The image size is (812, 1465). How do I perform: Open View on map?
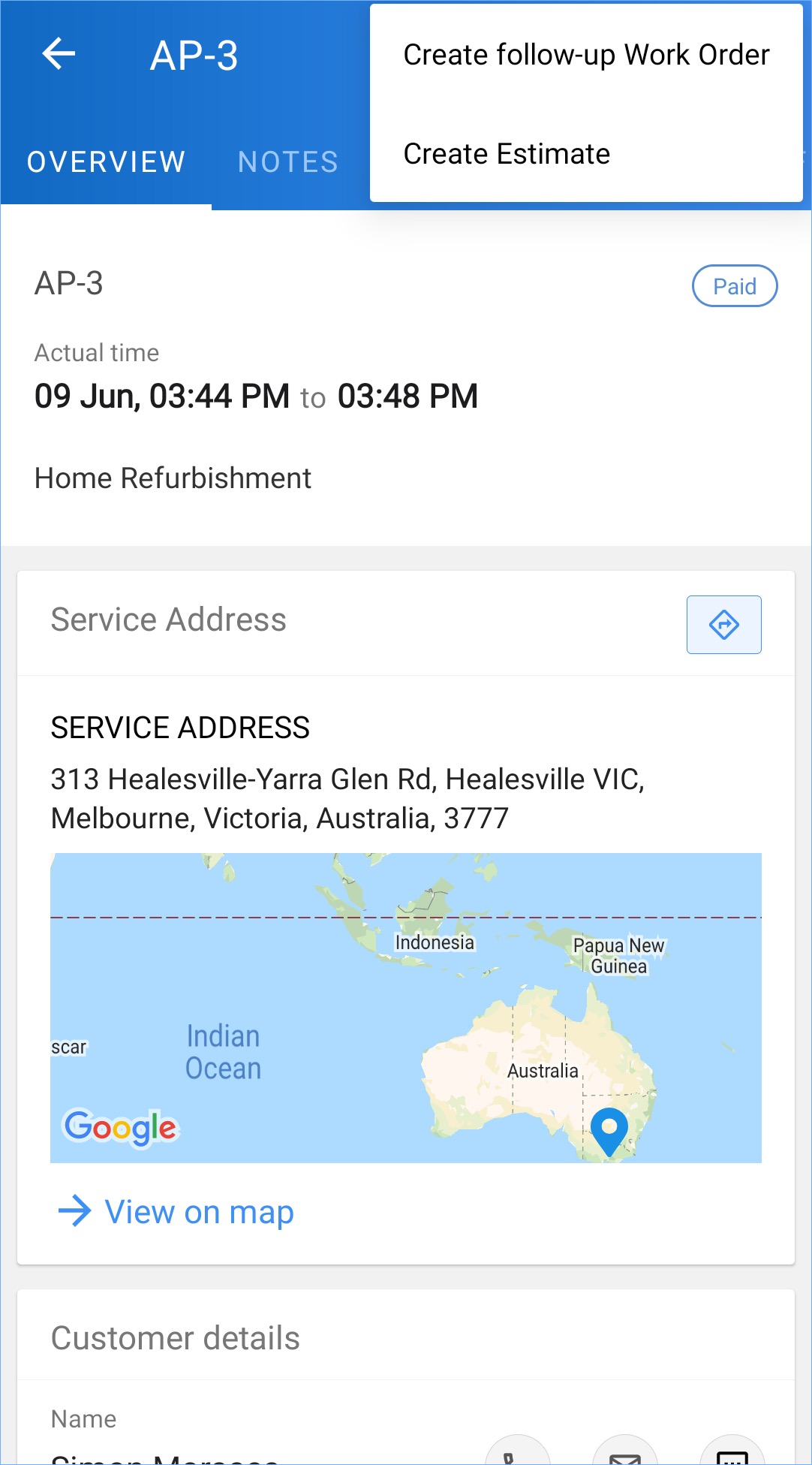coord(199,1211)
